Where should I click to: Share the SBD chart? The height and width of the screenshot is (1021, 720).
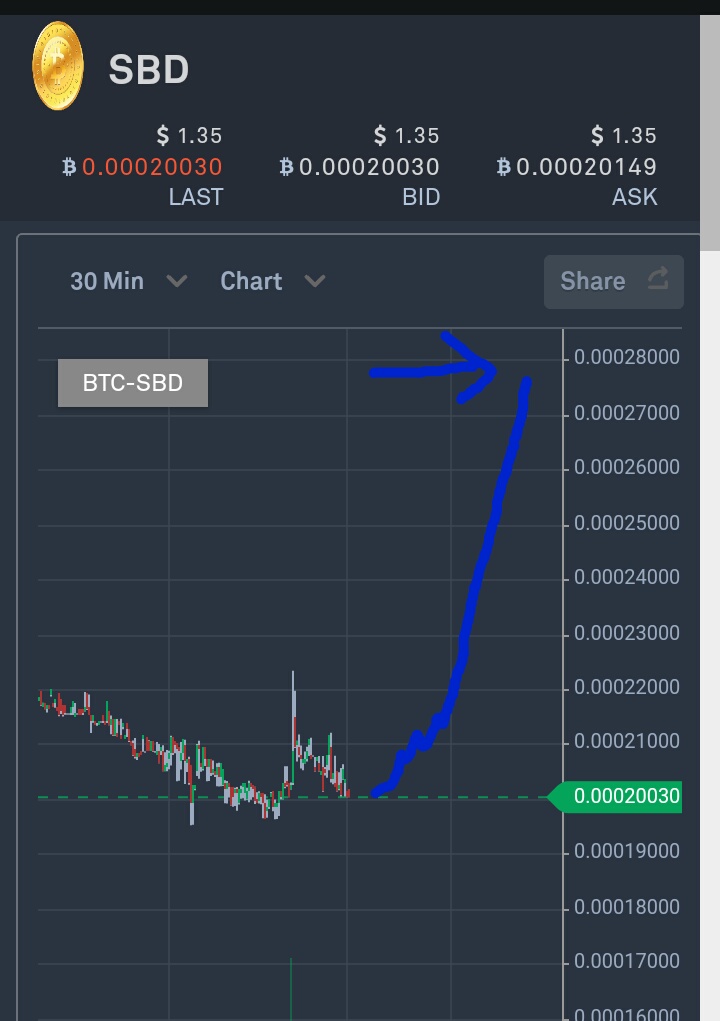coord(613,282)
